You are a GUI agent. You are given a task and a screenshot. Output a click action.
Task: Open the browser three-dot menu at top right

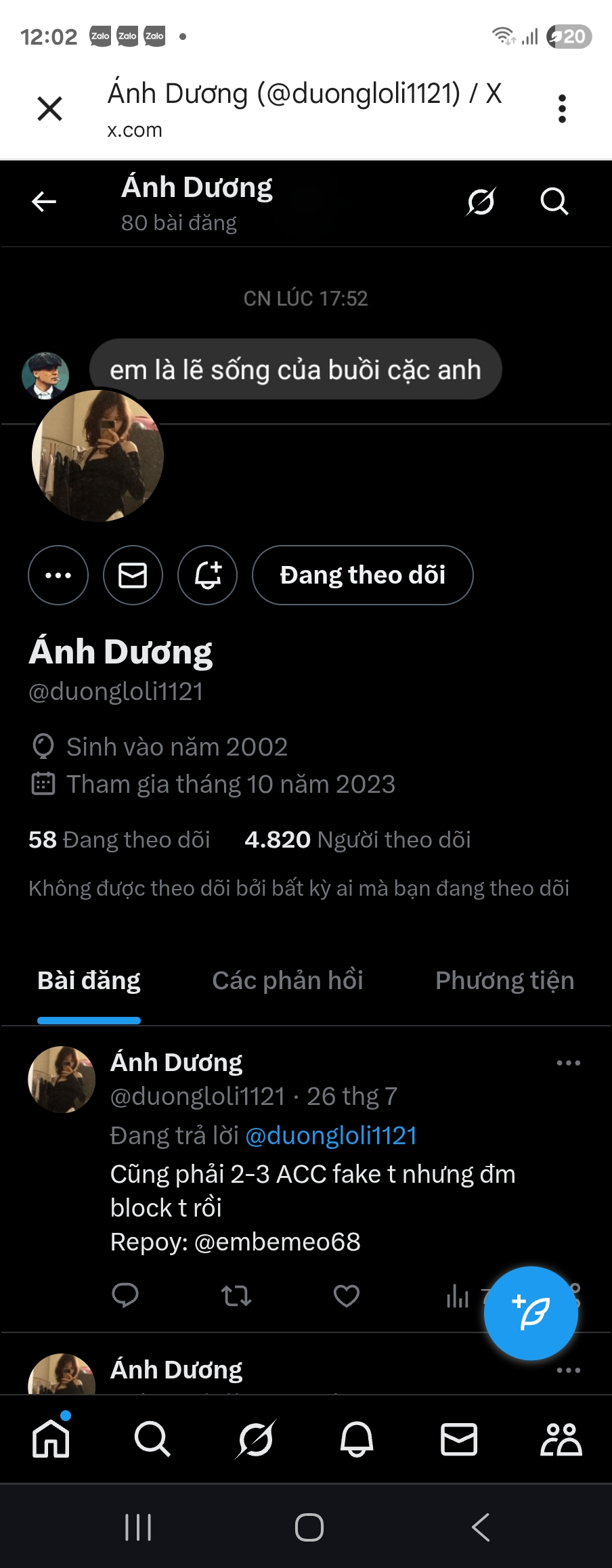click(x=562, y=108)
